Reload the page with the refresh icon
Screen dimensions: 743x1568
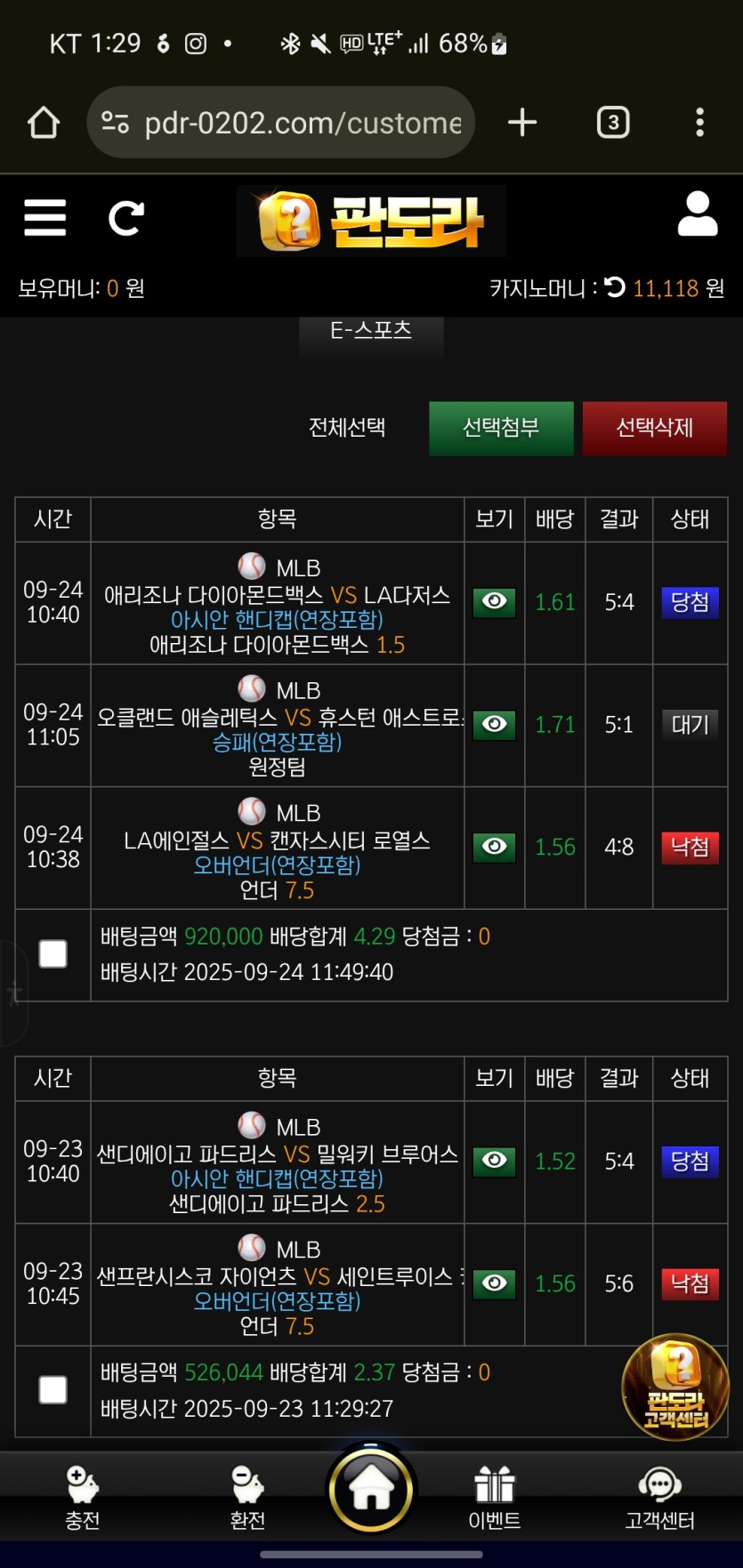[125, 218]
